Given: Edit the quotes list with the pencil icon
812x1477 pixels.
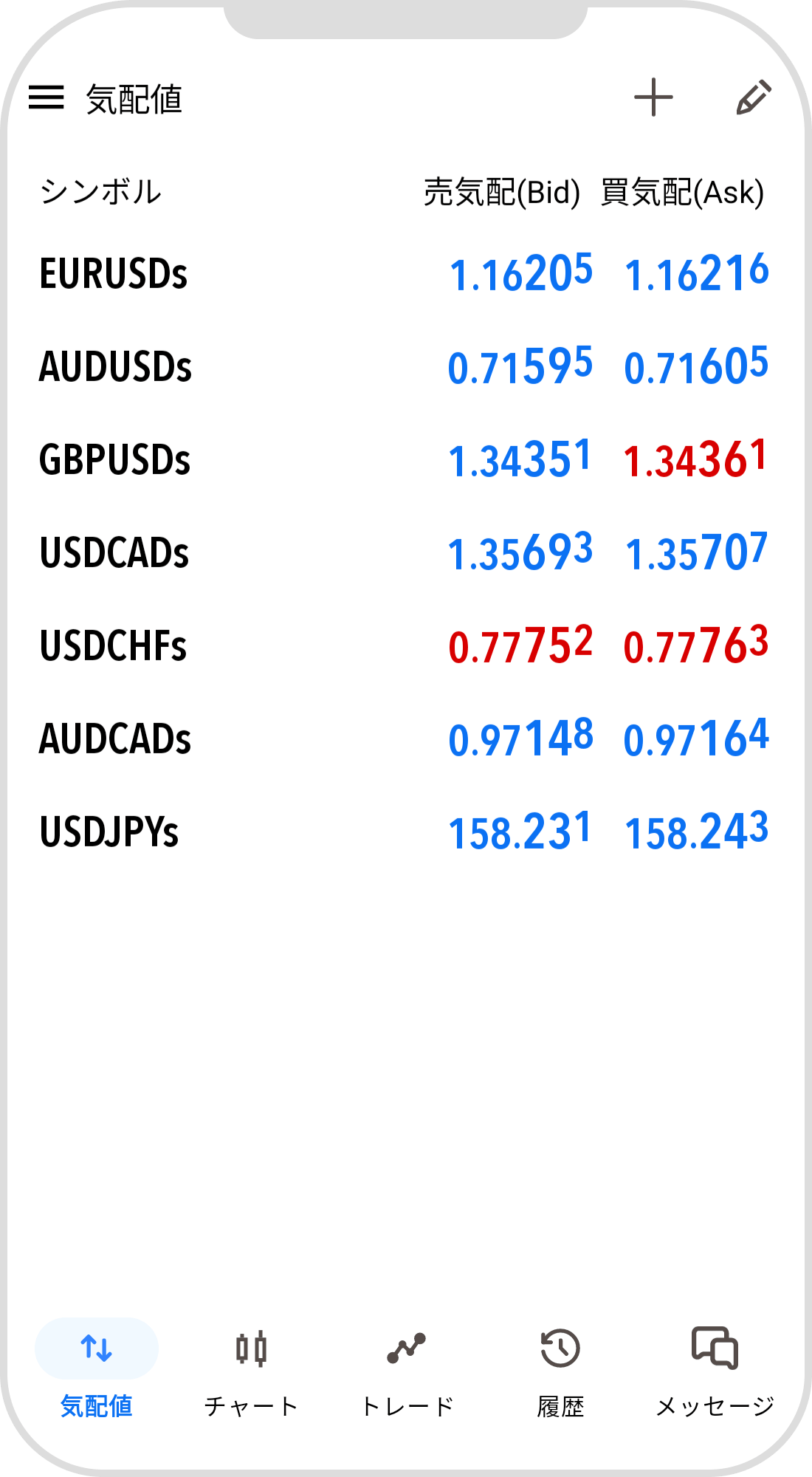Looking at the screenshot, I should click(754, 97).
